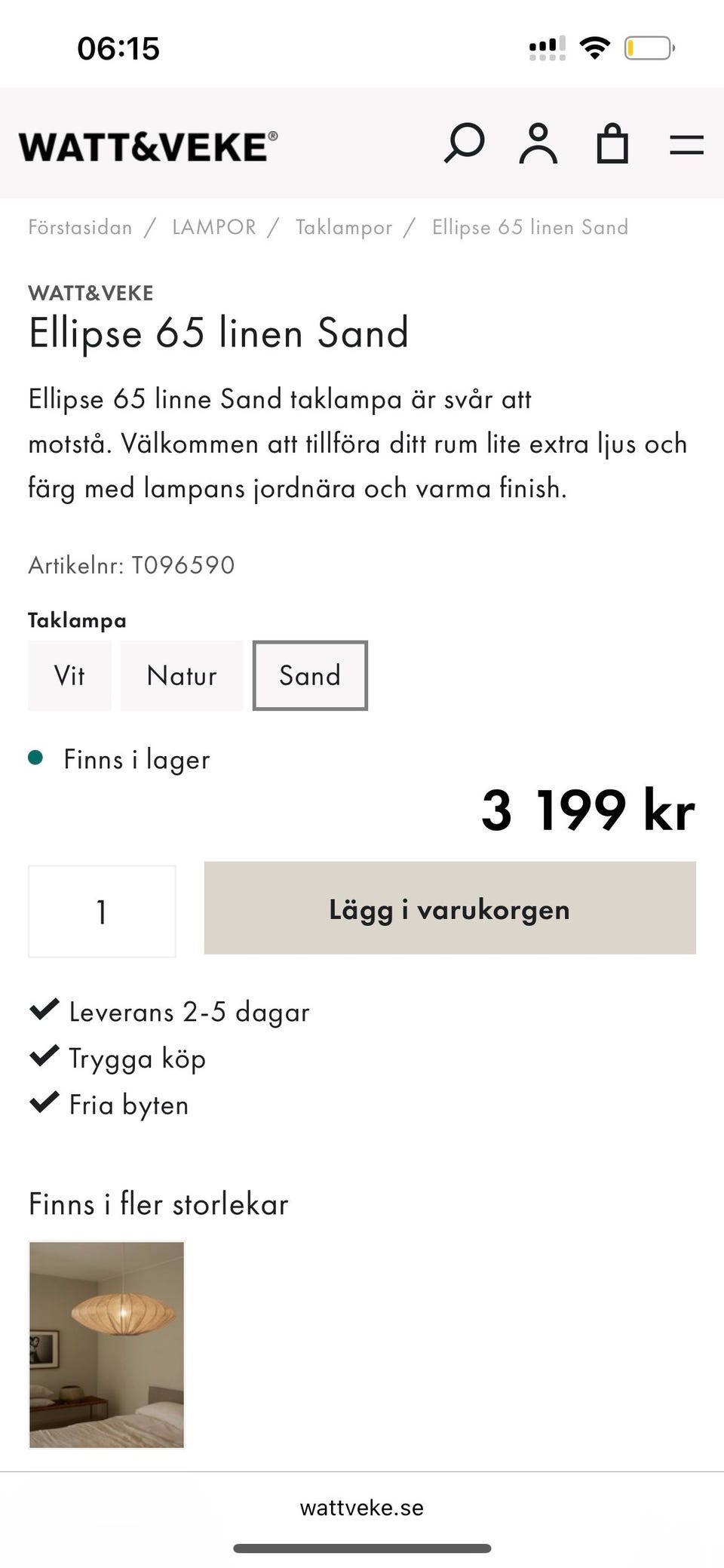Open the Ellipse 65 linen Sand breadcrumb
The image size is (724, 1568).
[529, 227]
